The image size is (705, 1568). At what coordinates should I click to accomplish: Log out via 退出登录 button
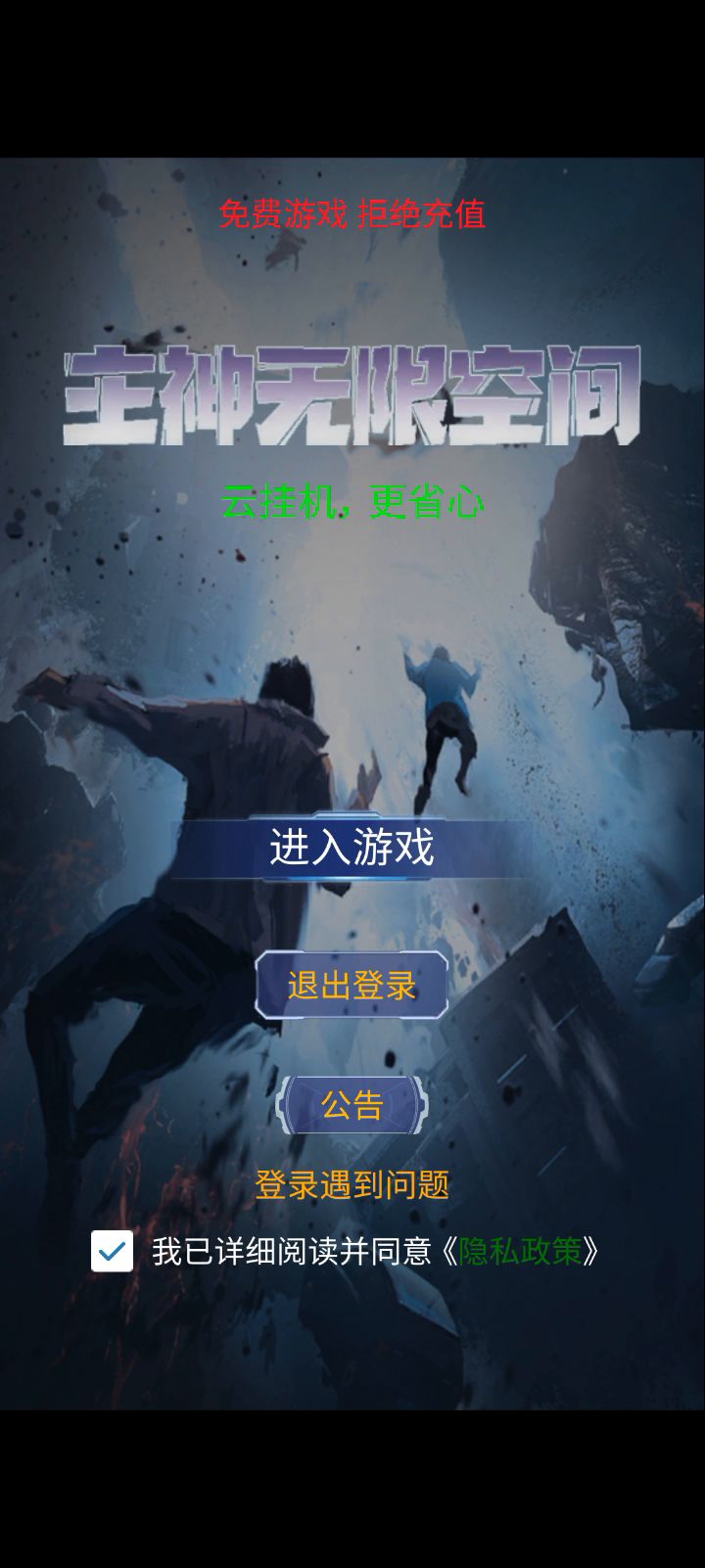pyautogui.click(x=352, y=985)
